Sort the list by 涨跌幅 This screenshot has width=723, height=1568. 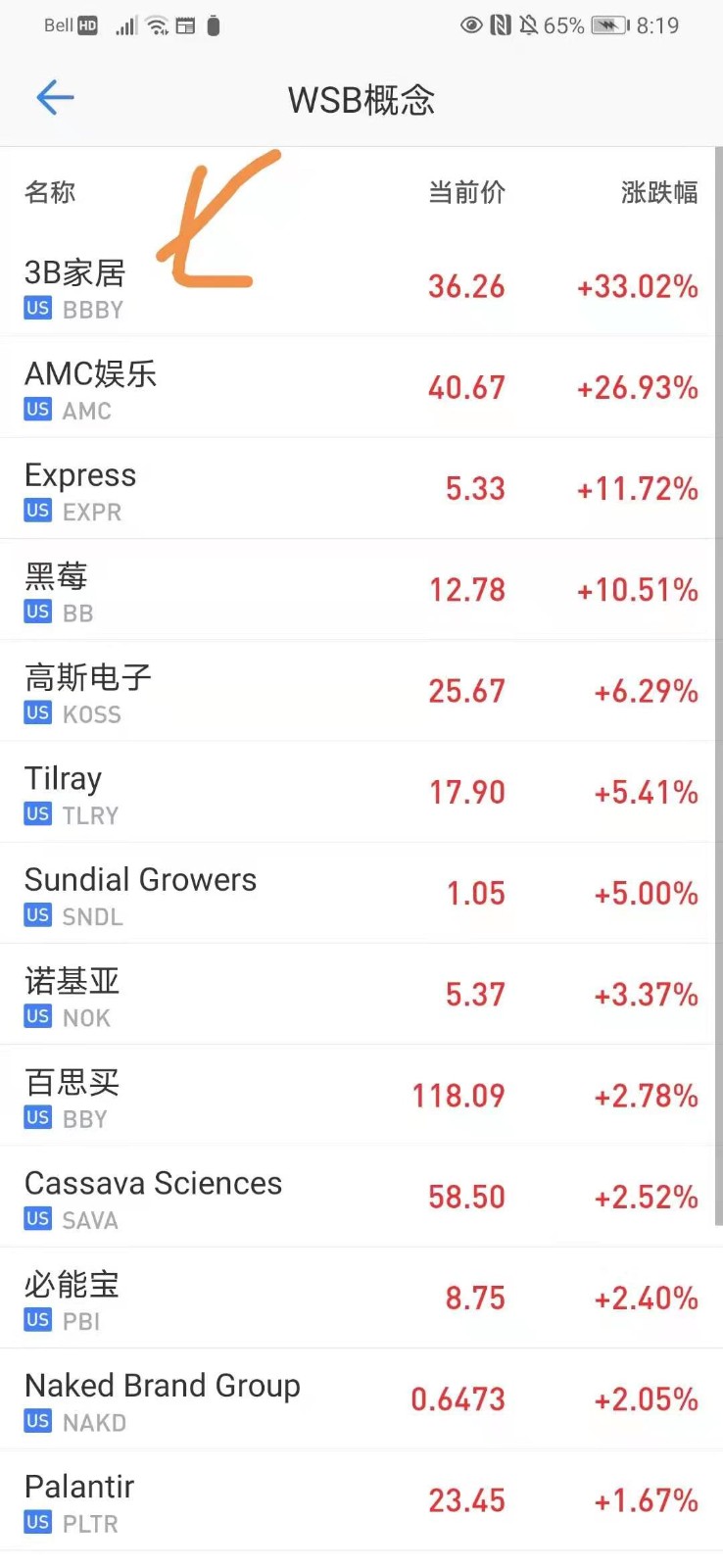tap(658, 192)
